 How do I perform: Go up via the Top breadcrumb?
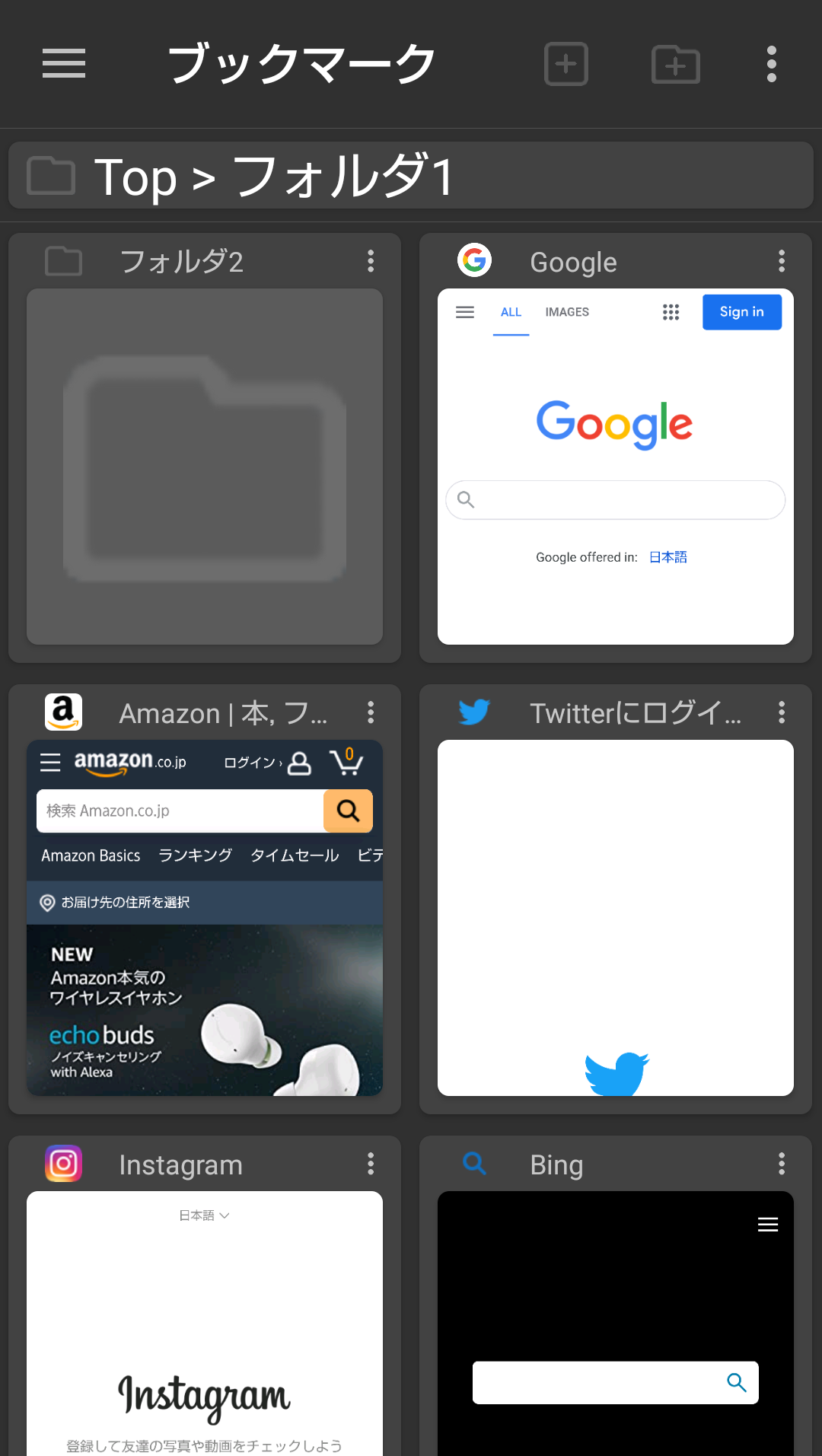135,177
